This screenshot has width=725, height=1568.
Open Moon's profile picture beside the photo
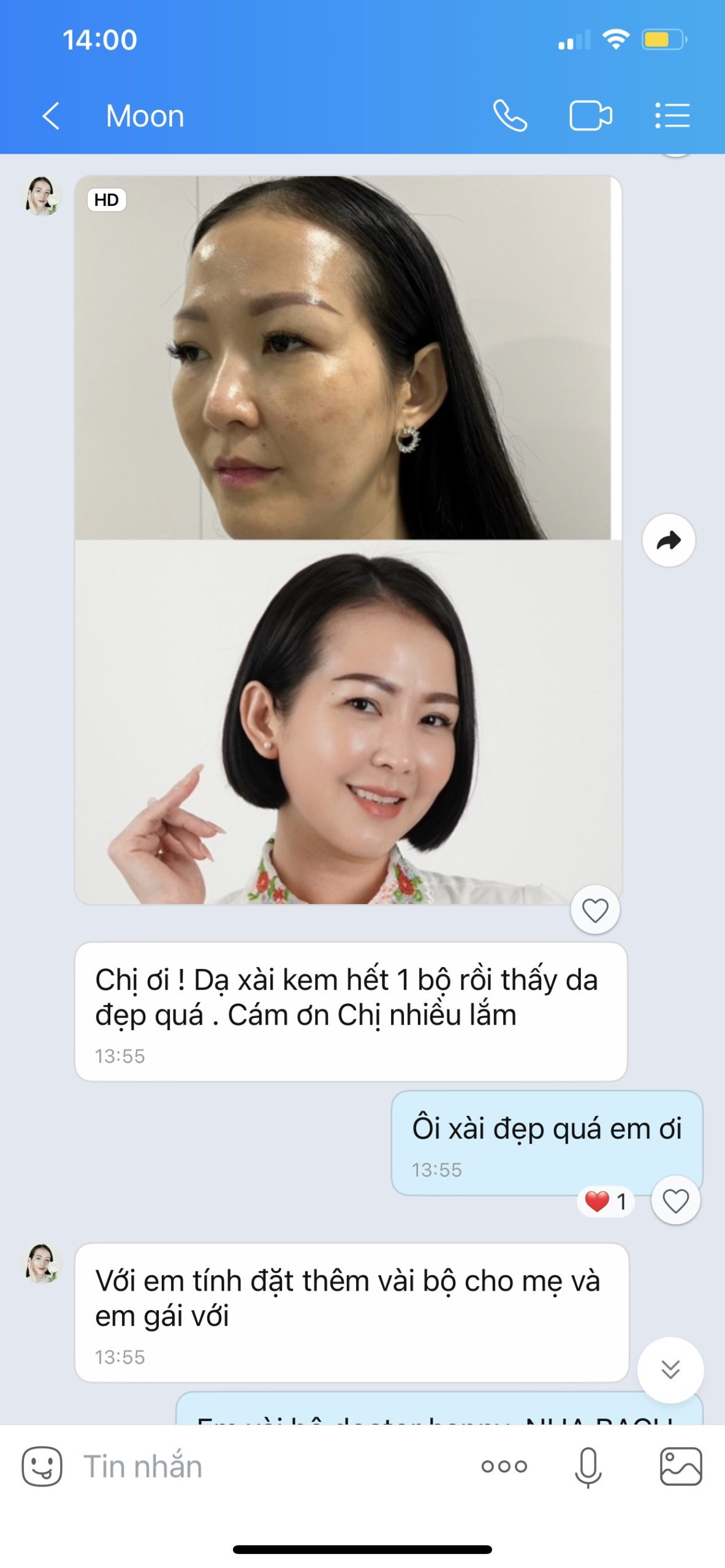click(x=42, y=196)
